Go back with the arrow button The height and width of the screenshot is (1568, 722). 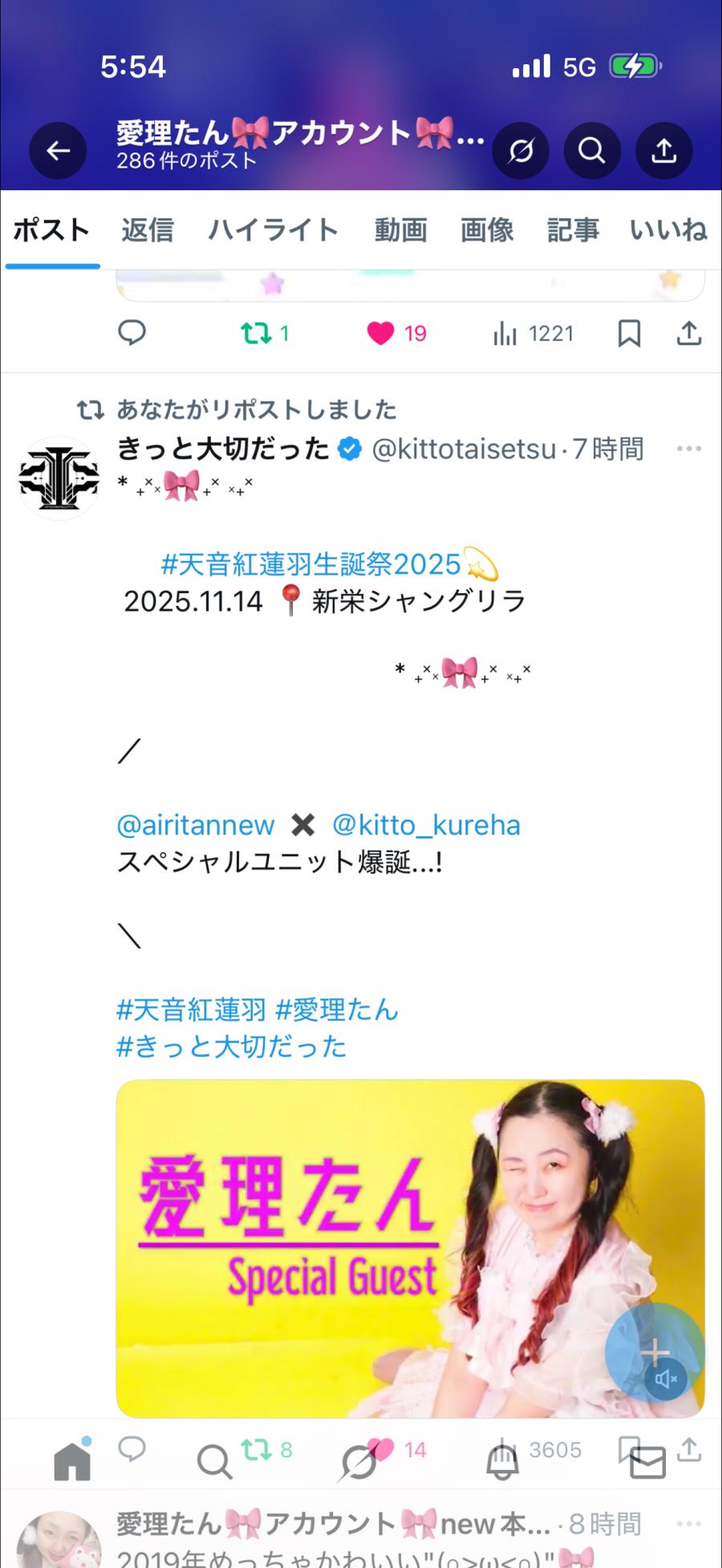tap(58, 151)
